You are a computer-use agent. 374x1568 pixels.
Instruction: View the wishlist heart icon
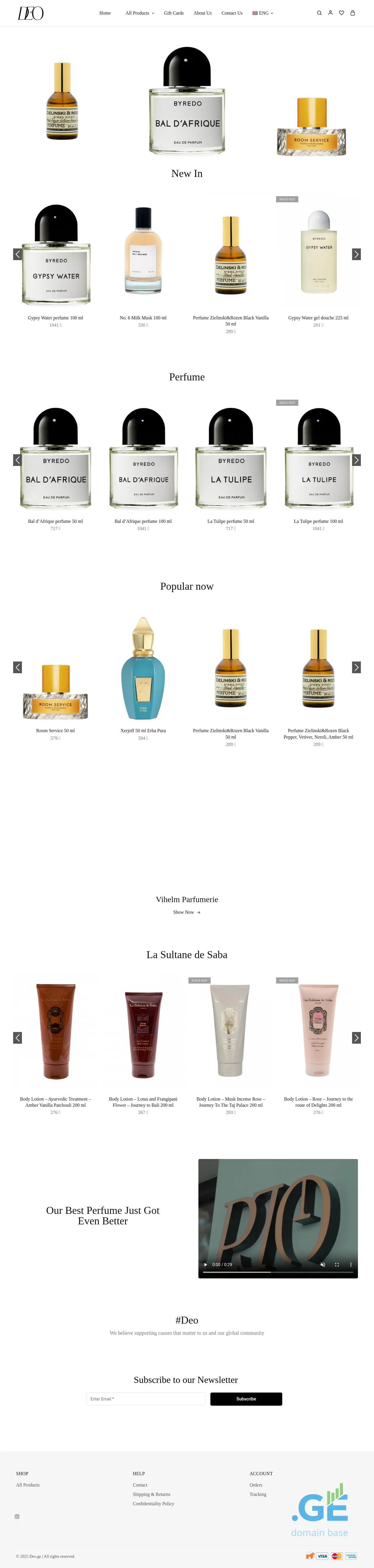[x=341, y=13]
